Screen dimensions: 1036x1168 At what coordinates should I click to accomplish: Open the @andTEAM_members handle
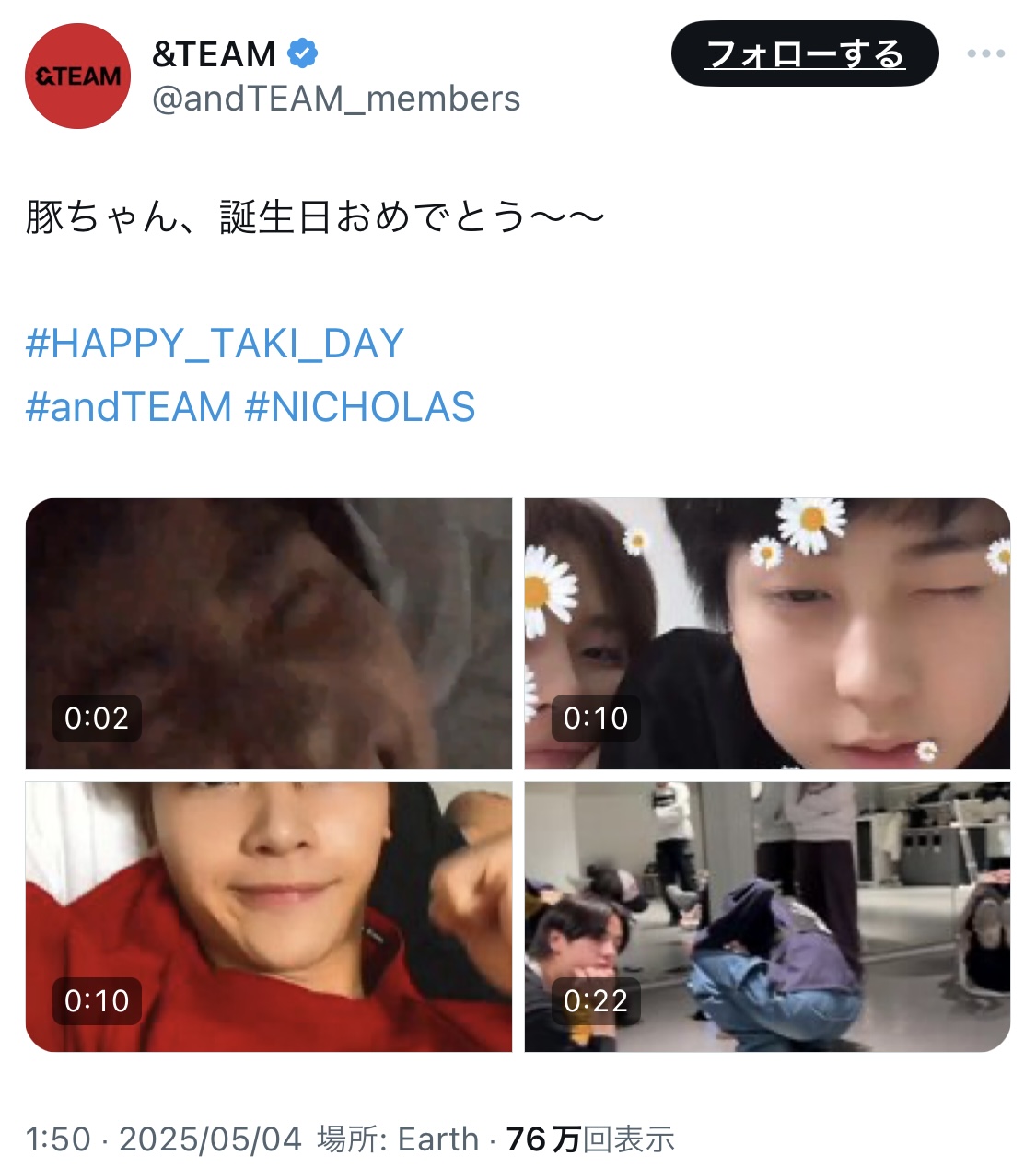click(x=336, y=99)
